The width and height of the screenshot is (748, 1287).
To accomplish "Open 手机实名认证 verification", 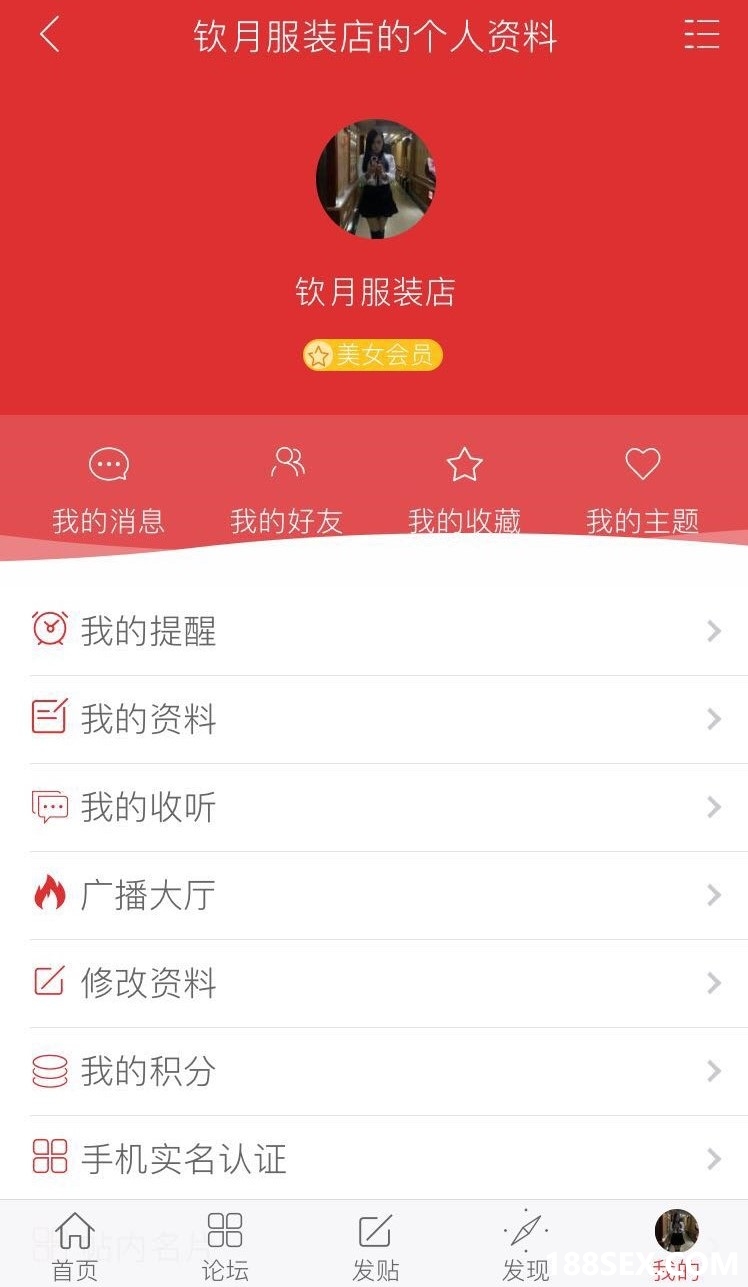I will coord(374,1159).
